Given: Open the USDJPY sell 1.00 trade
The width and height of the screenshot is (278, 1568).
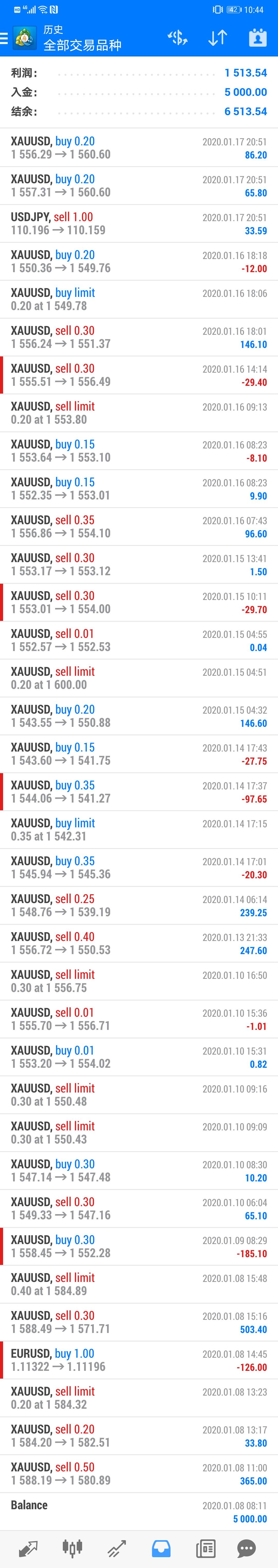Looking at the screenshot, I should tap(139, 223).
